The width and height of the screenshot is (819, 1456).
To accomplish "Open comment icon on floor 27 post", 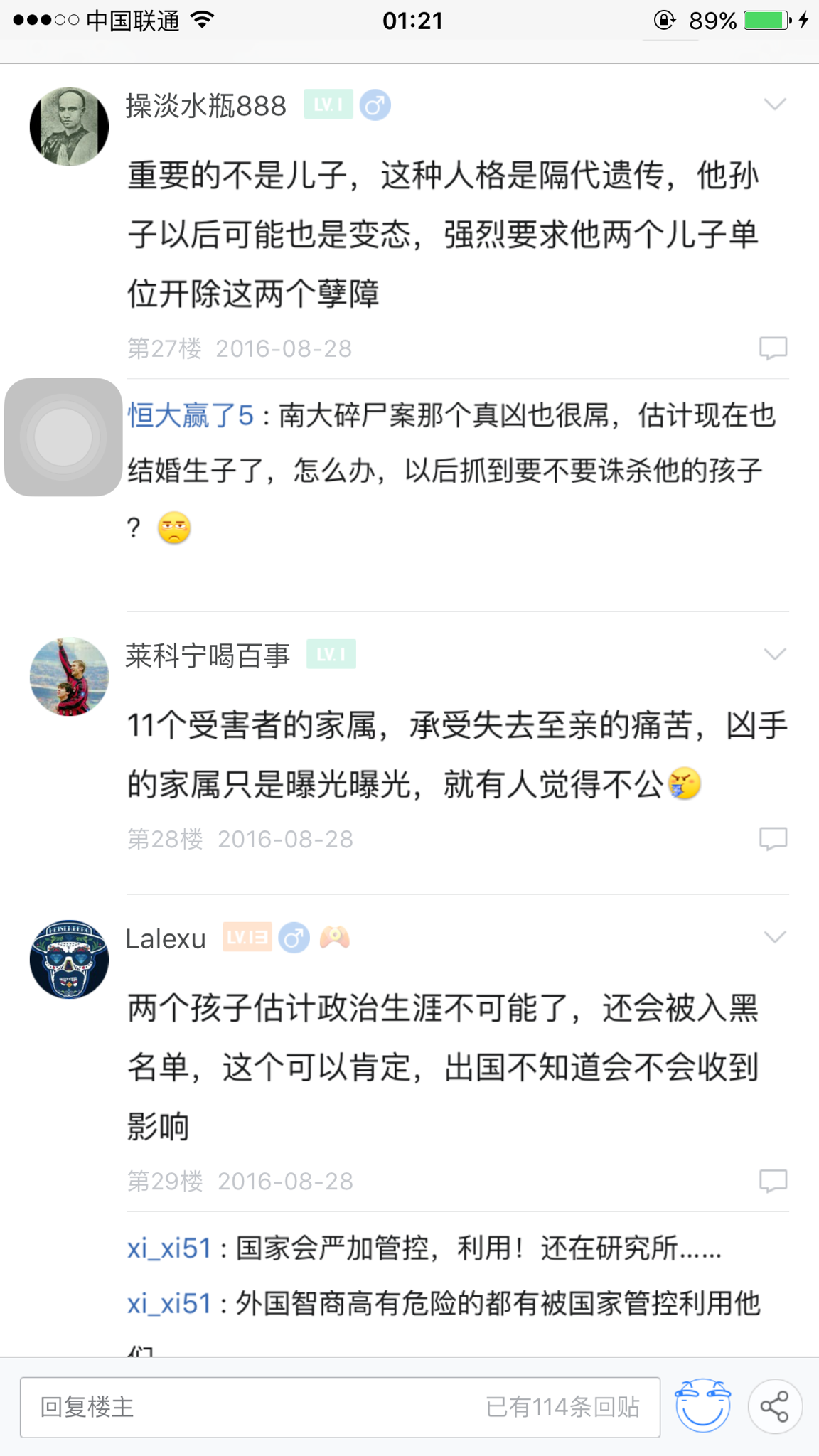I will pos(774,346).
